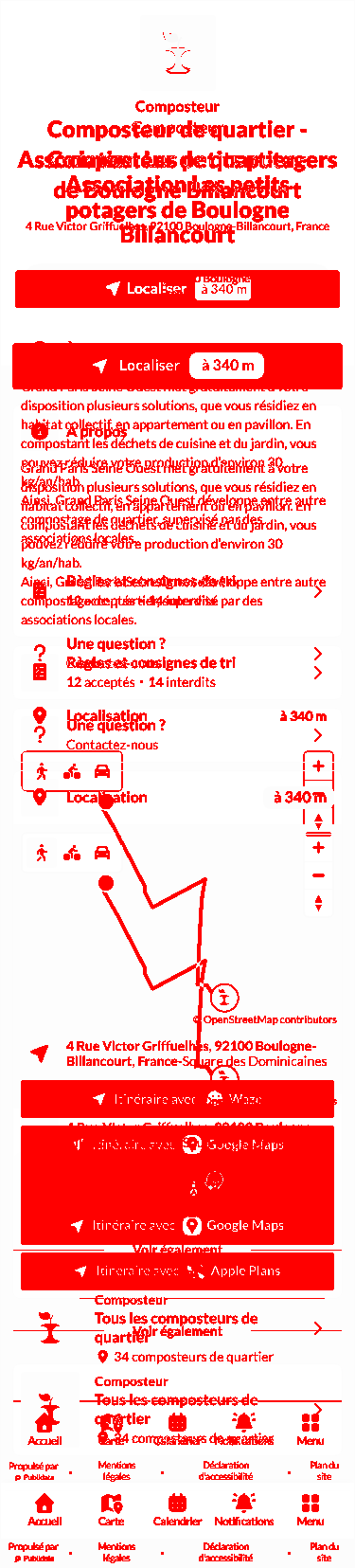The height and width of the screenshot is (1568, 355).
Task: Open Tous les composteurs de quartier
Action: pos(177,1409)
